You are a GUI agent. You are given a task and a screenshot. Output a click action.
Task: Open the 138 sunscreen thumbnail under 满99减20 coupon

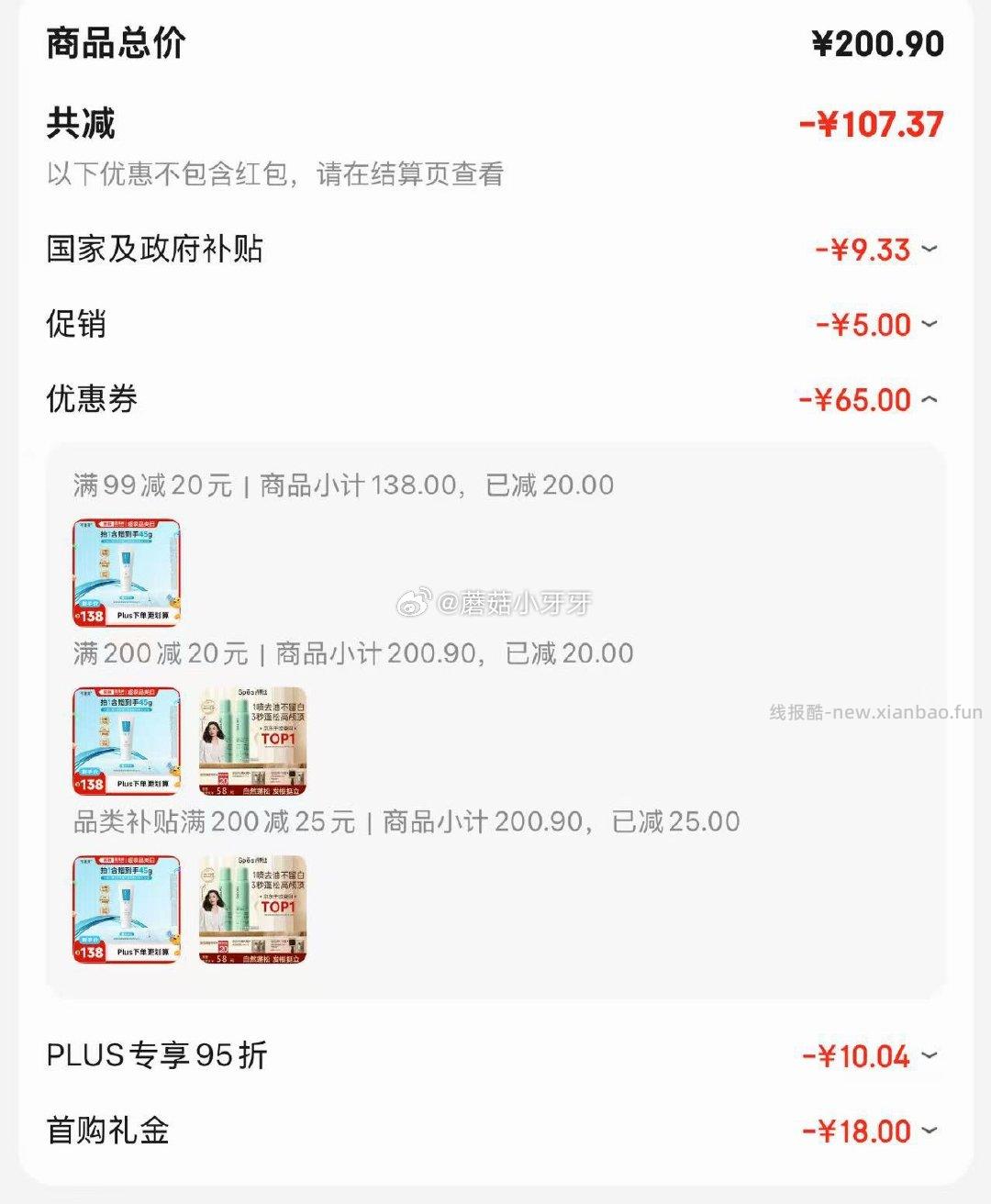(x=126, y=572)
